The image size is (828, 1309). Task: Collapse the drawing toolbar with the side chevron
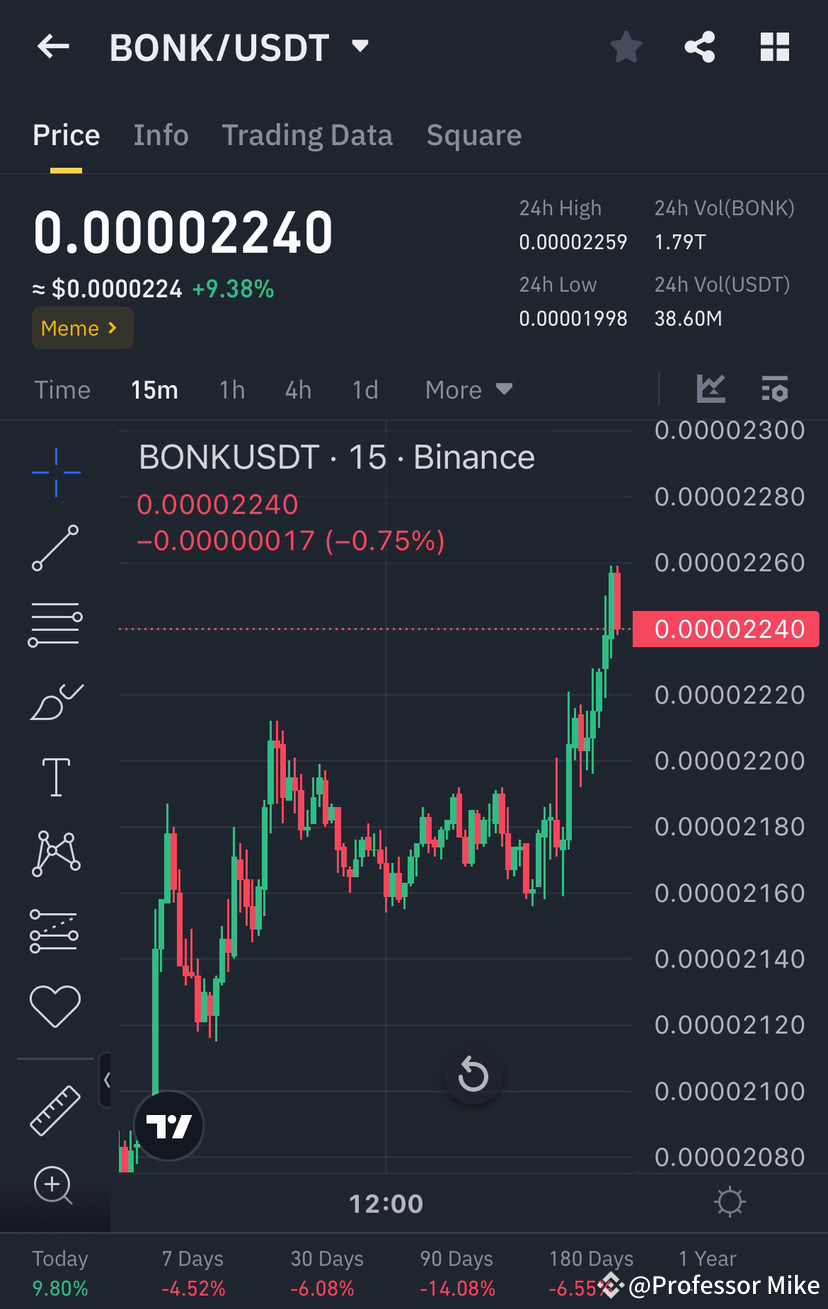106,1080
